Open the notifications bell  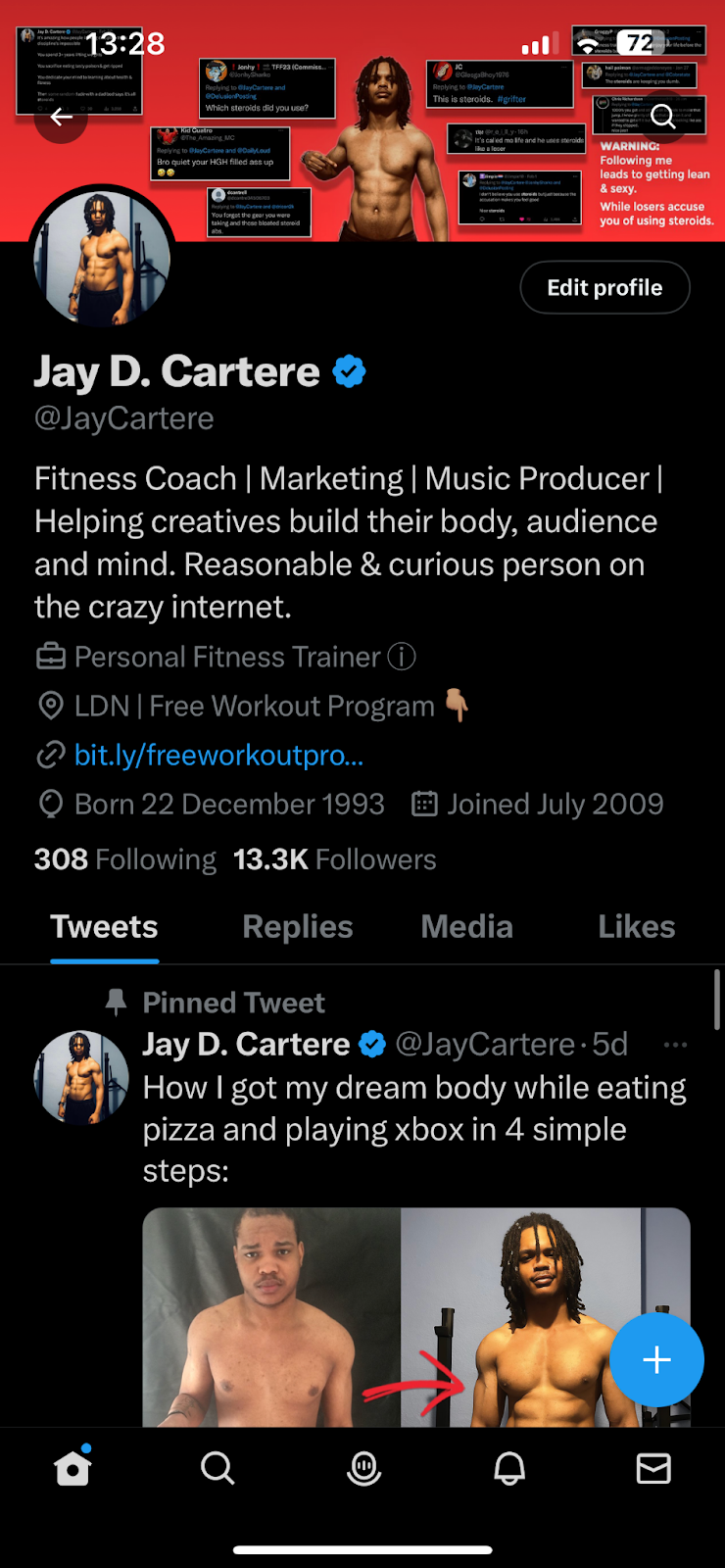tap(509, 1468)
